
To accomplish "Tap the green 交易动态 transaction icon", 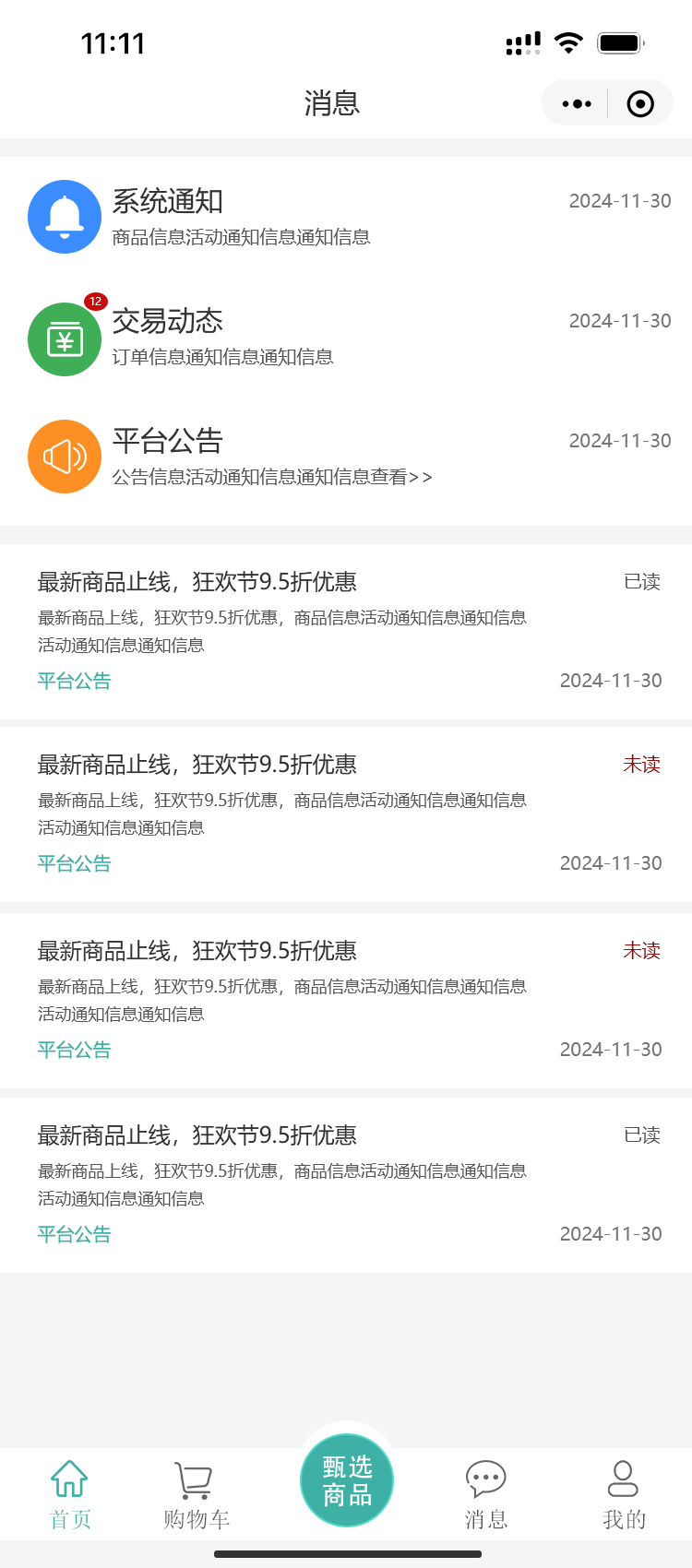I will 65,339.
